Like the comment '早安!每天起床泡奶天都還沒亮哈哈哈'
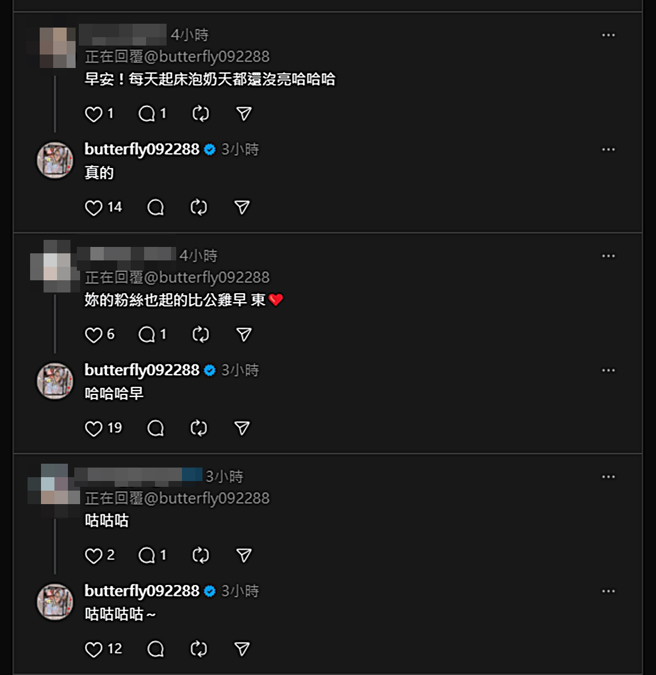 94,114
